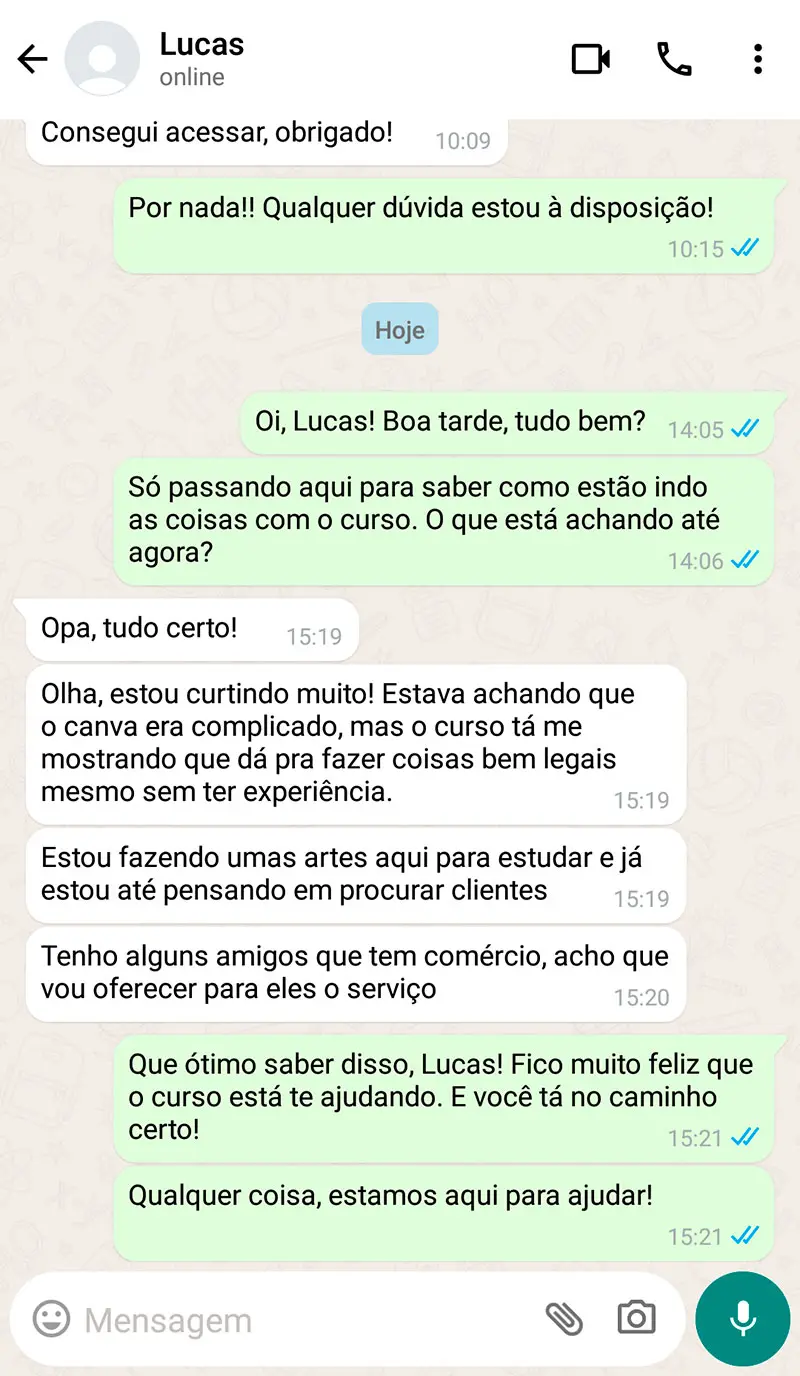Tap the online status under Lucas's name

[189, 75]
